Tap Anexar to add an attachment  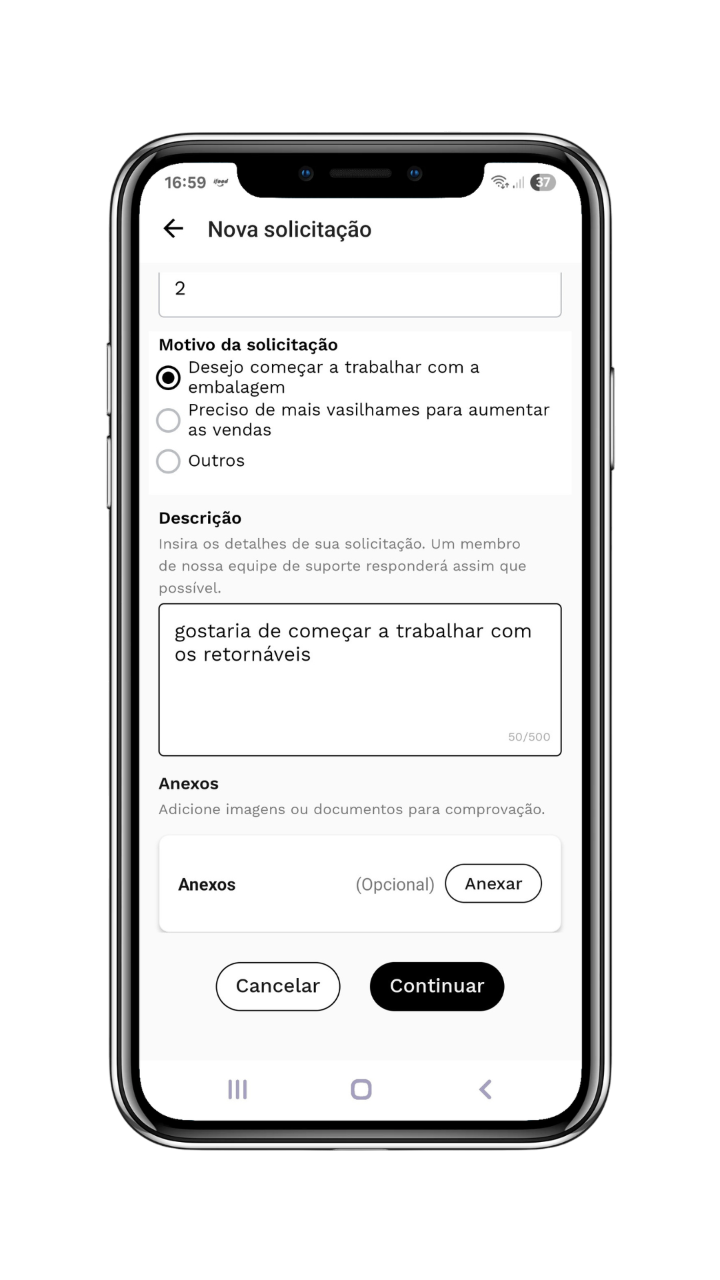[493, 884]
